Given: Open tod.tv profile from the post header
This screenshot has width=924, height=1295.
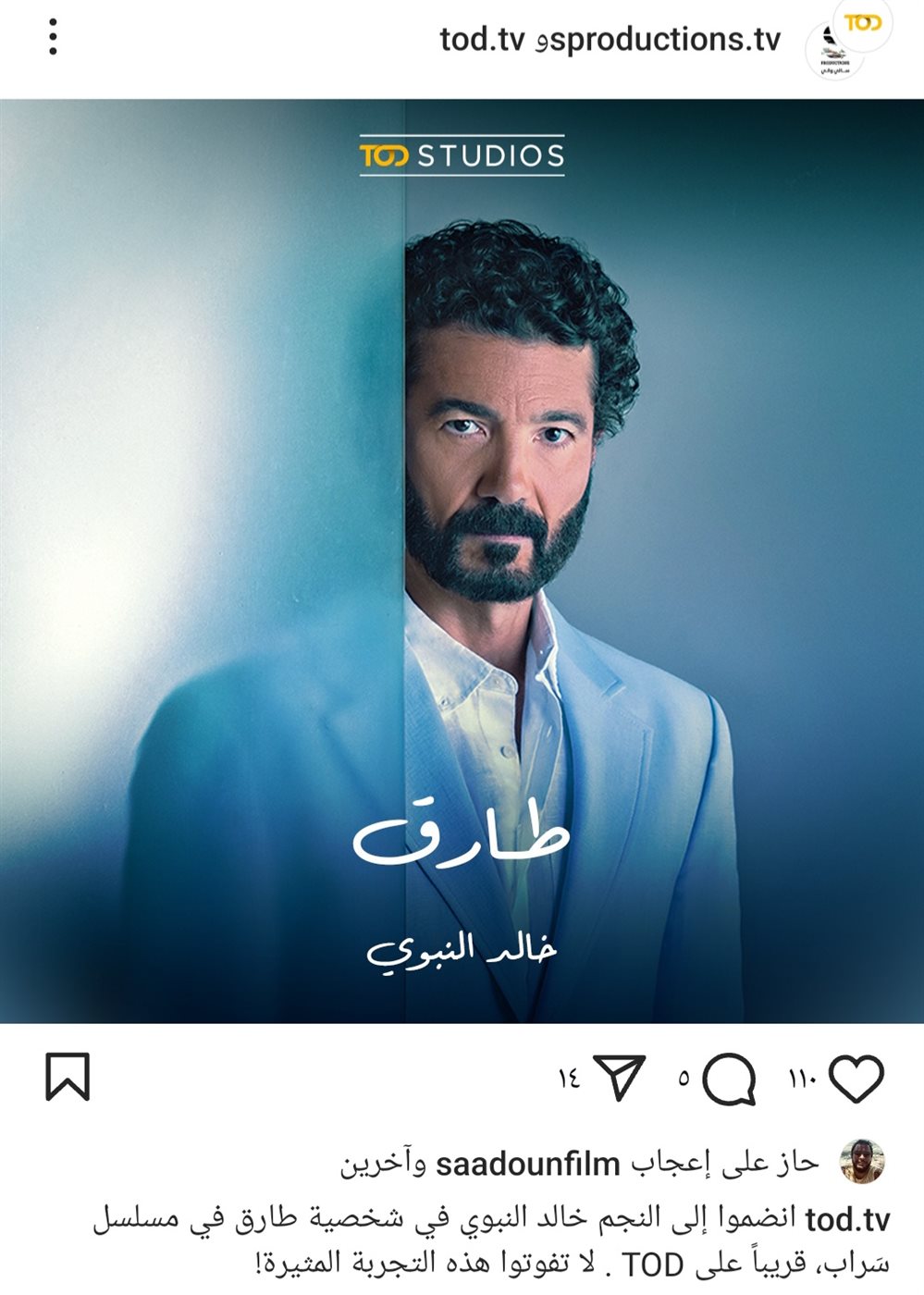Looking at the screenshot, I should [x=481, y=40].
